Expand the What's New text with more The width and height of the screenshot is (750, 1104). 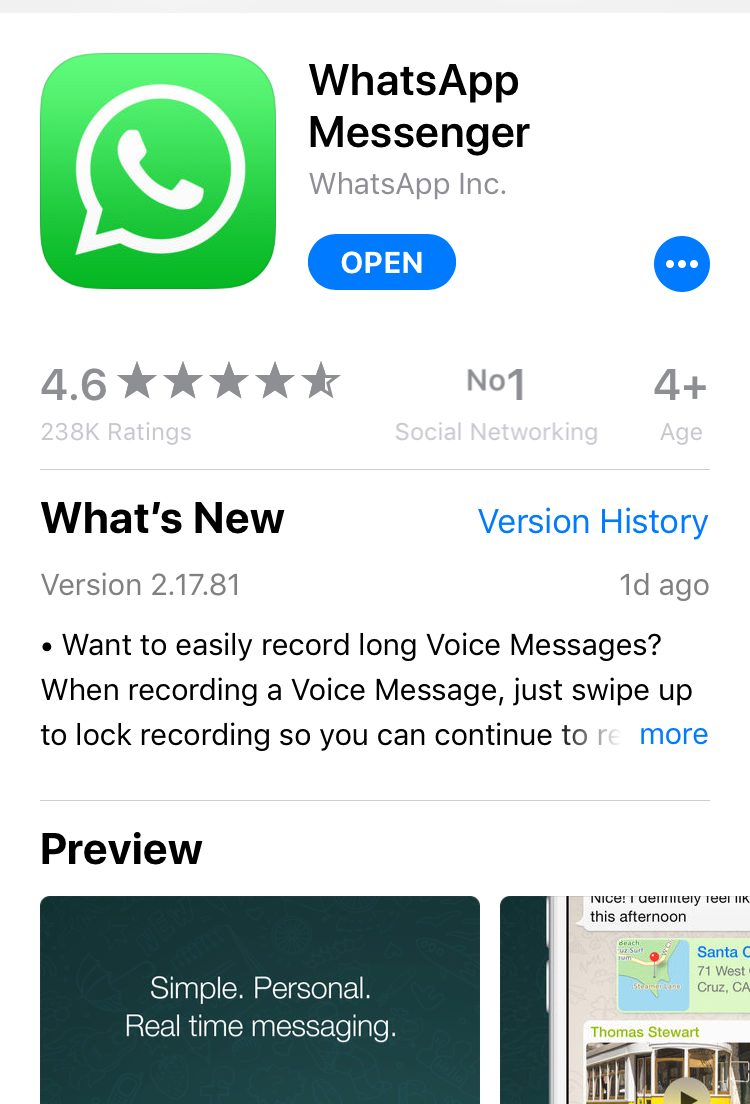tap(673, 734)
